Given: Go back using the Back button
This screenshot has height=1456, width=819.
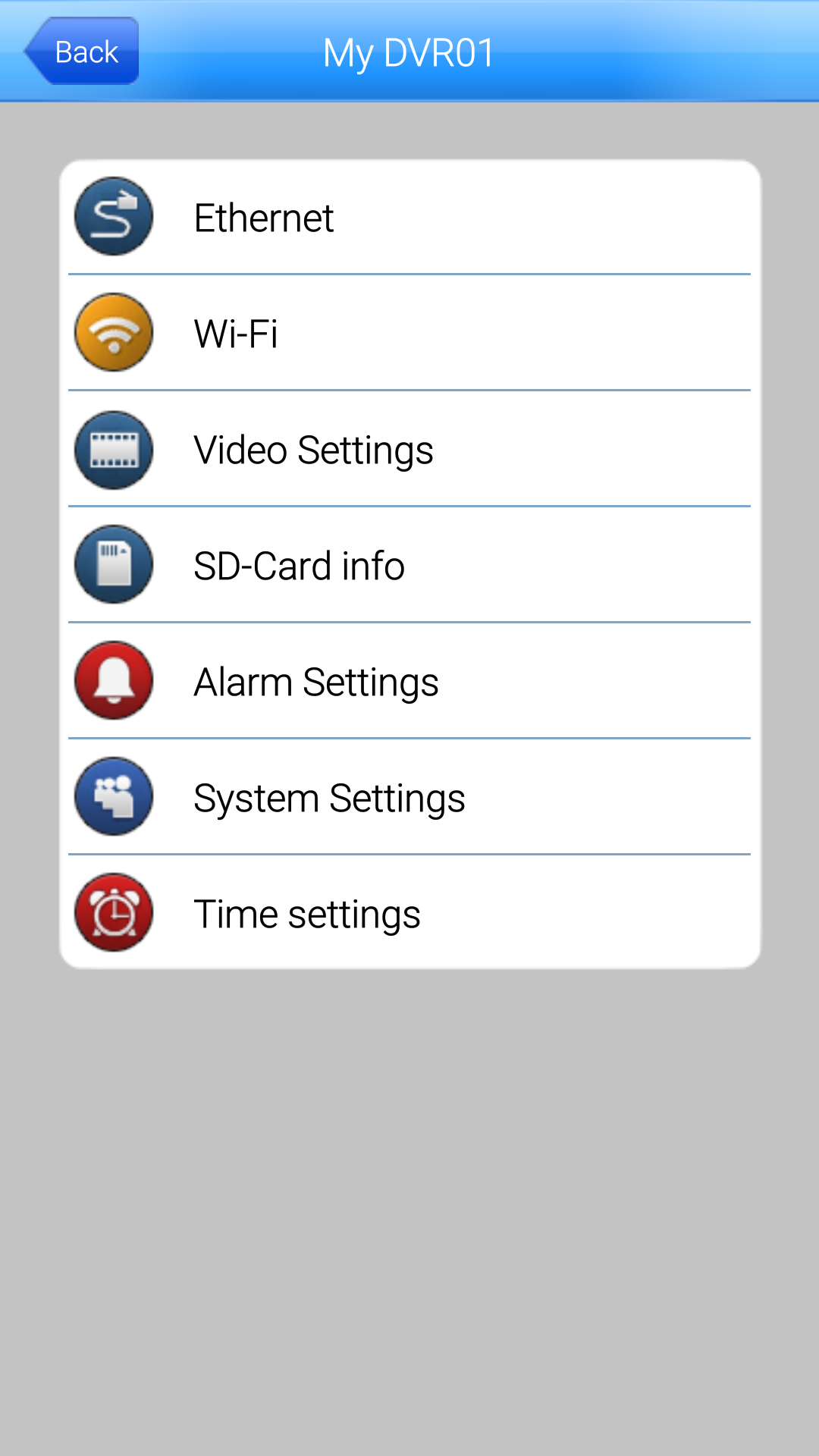Looking at the screenshot, I should click(82, 51).
